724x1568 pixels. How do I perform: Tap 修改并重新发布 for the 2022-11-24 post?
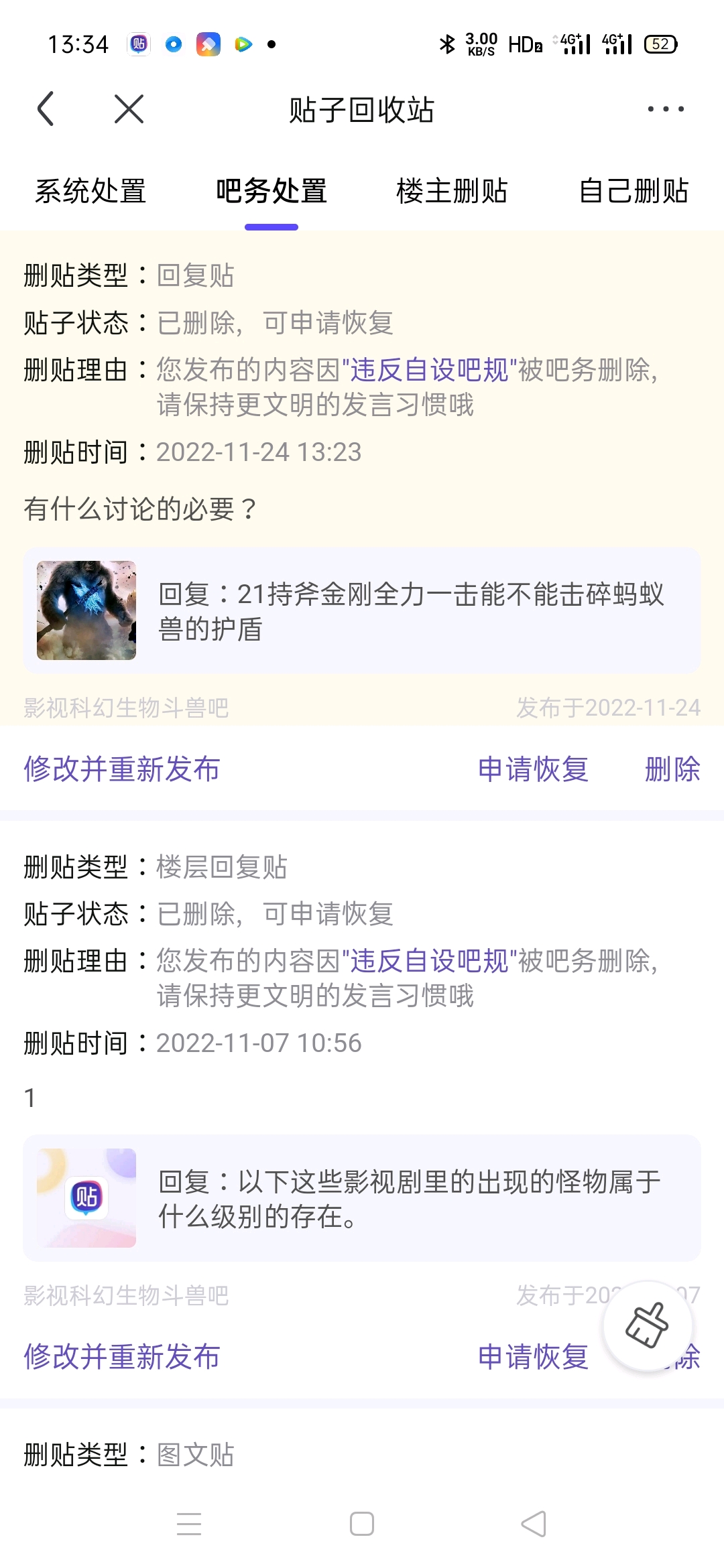click(x=122, y=769)
